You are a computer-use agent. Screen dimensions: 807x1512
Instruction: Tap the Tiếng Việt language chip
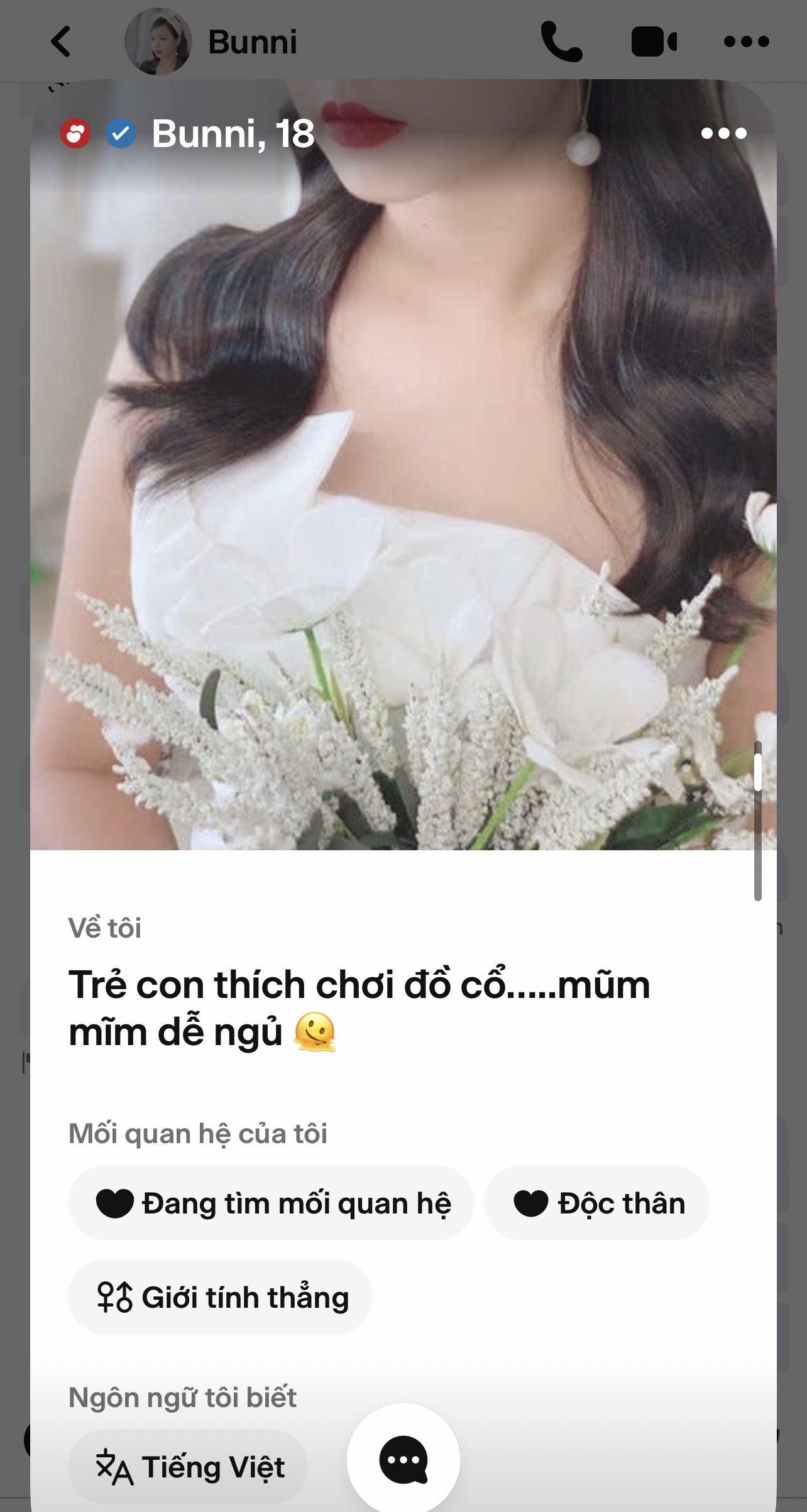coord(188,1467)
